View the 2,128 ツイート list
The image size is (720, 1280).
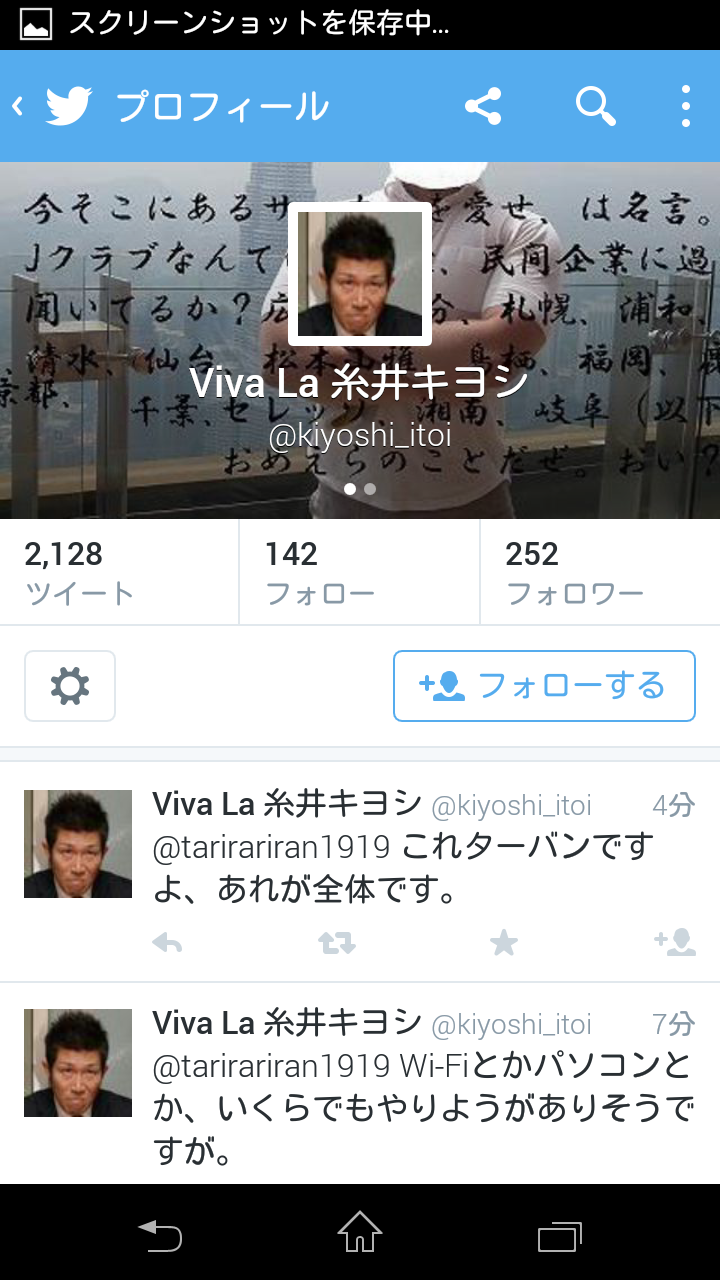119,573
